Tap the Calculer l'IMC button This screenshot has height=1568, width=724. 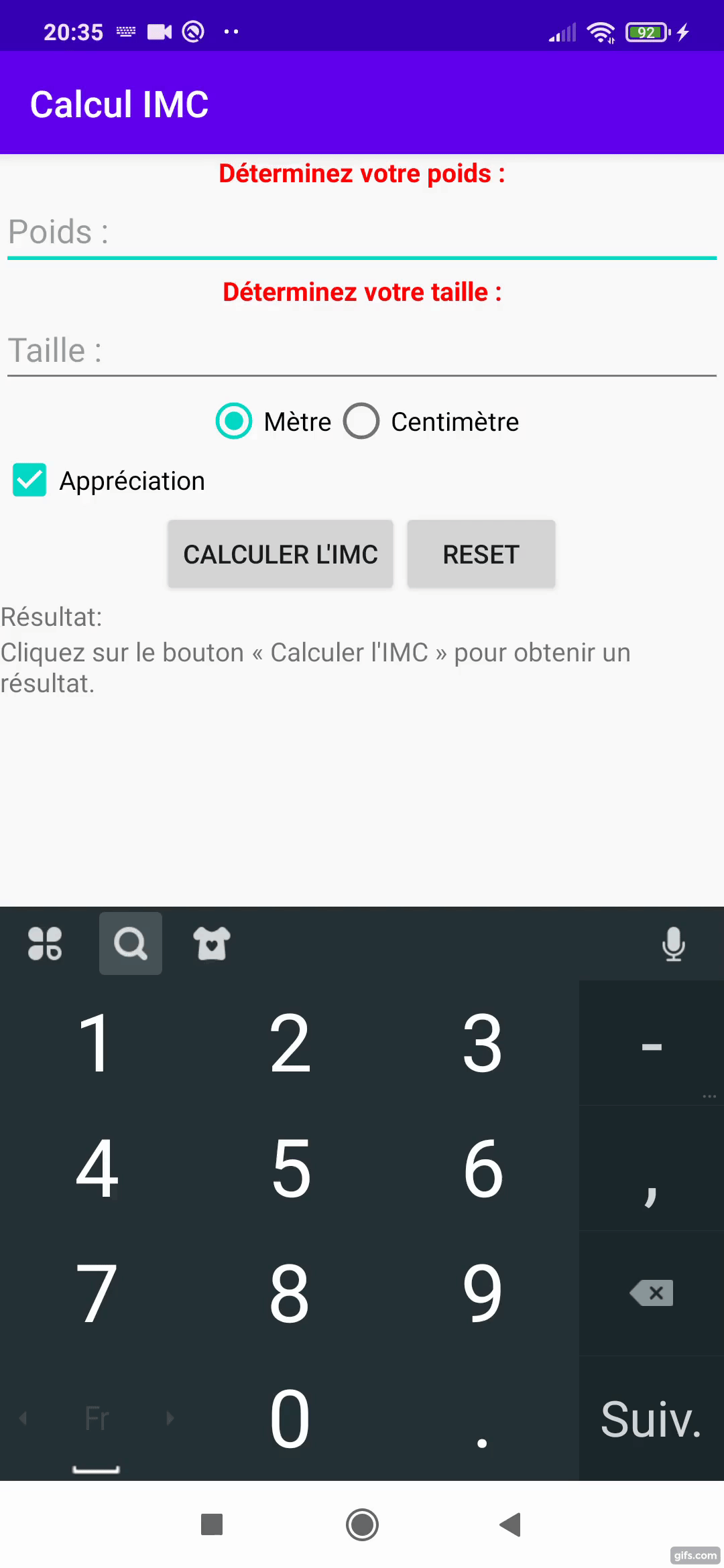tap(280, 554)
